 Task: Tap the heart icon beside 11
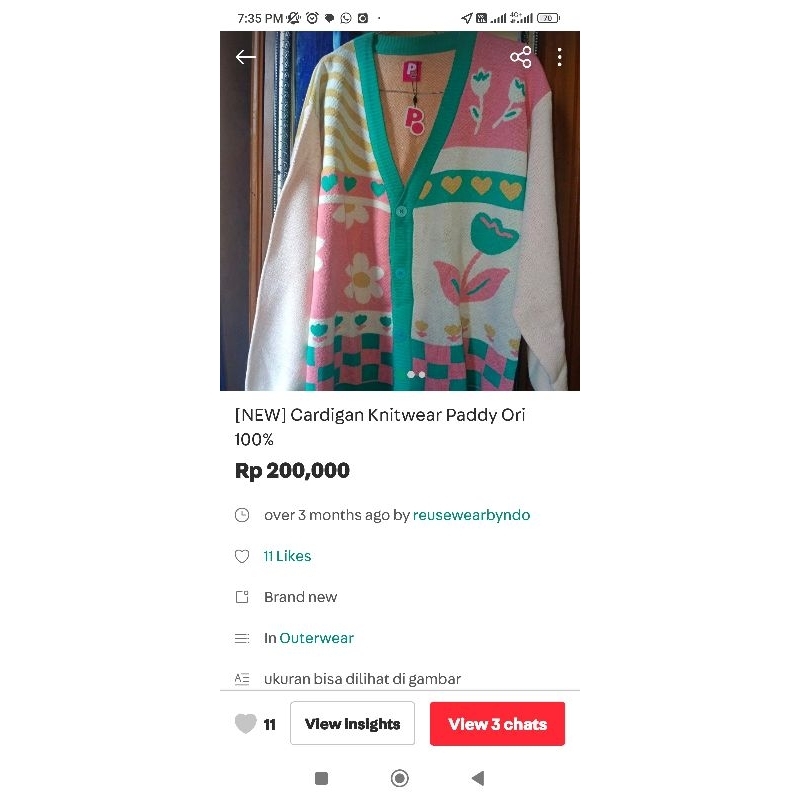coord(246,724)
